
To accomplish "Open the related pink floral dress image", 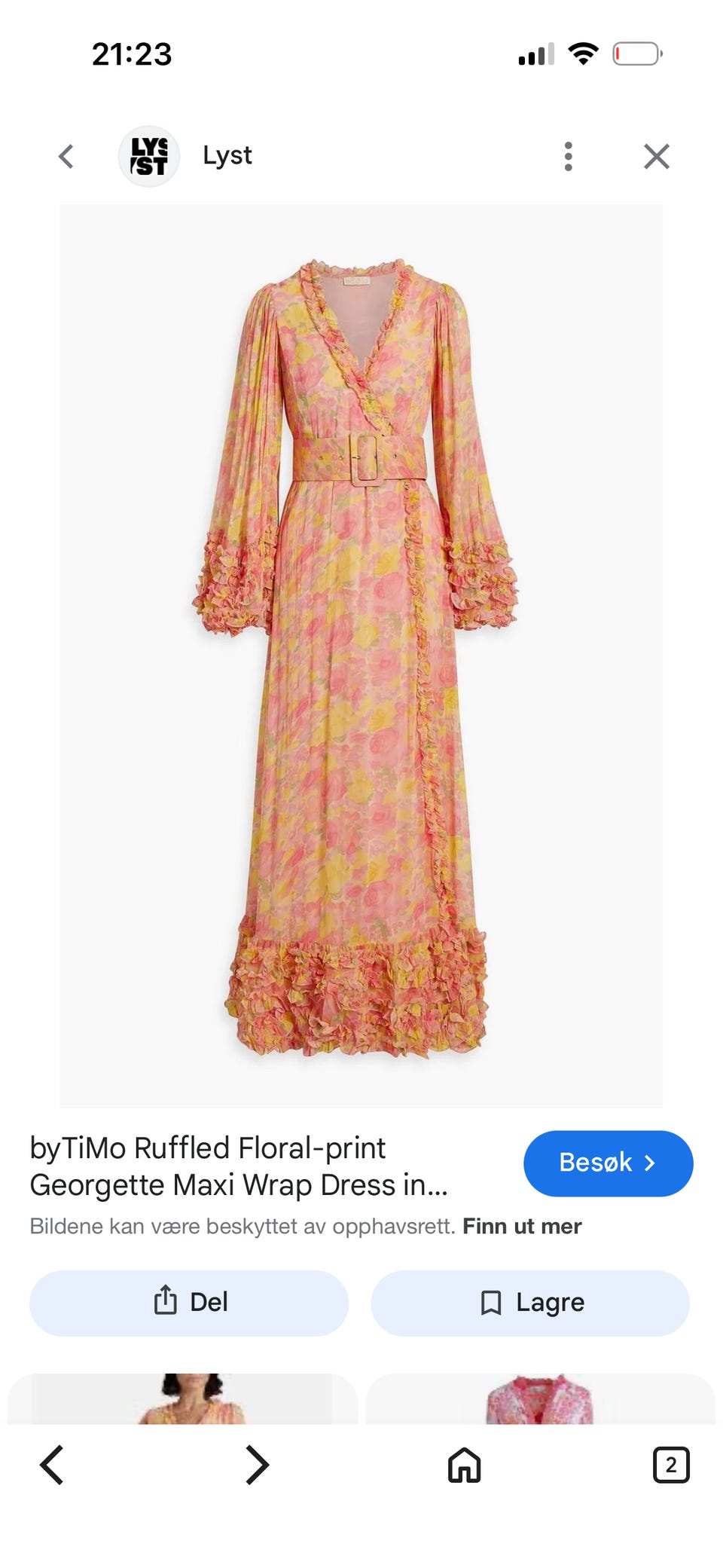I will (540, 1398).
